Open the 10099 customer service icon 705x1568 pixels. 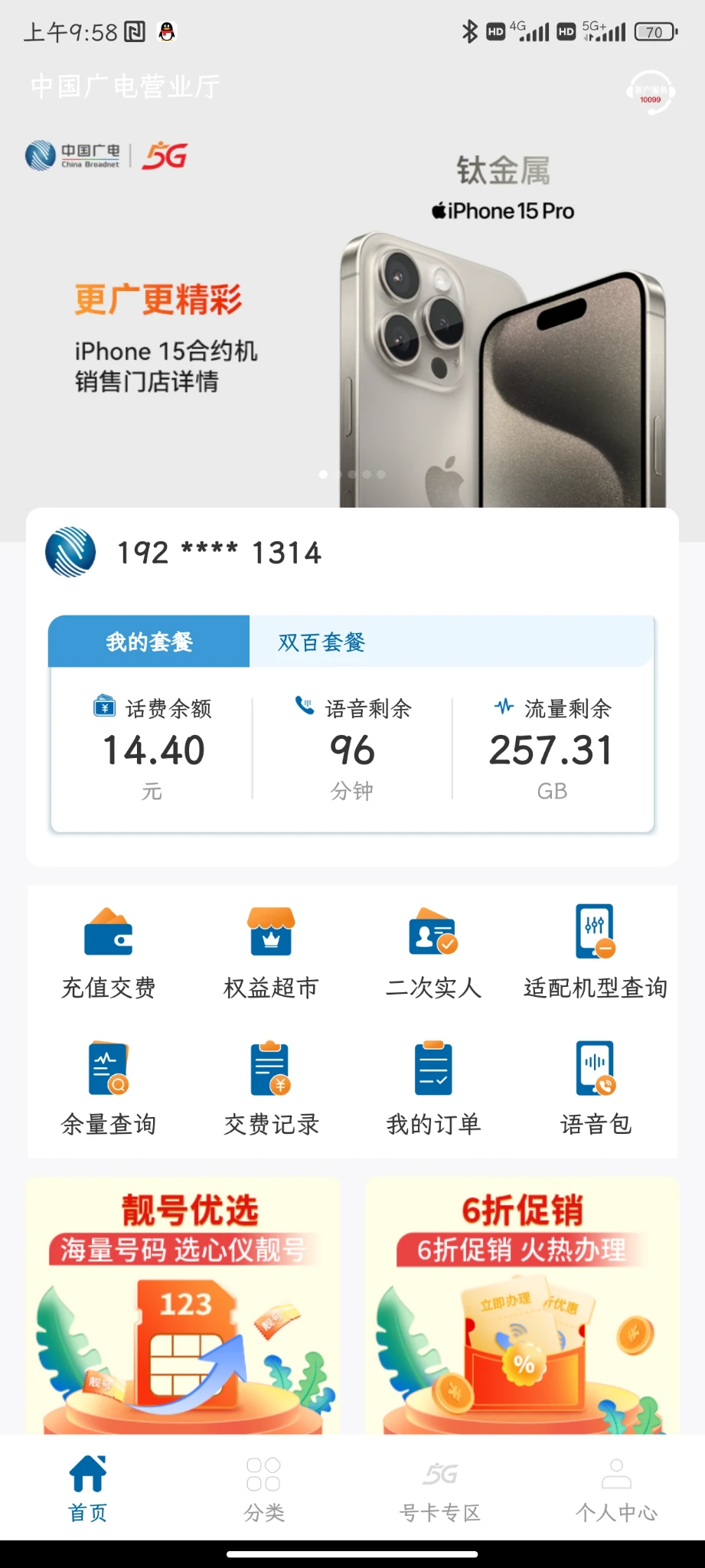tap(651, 92)
